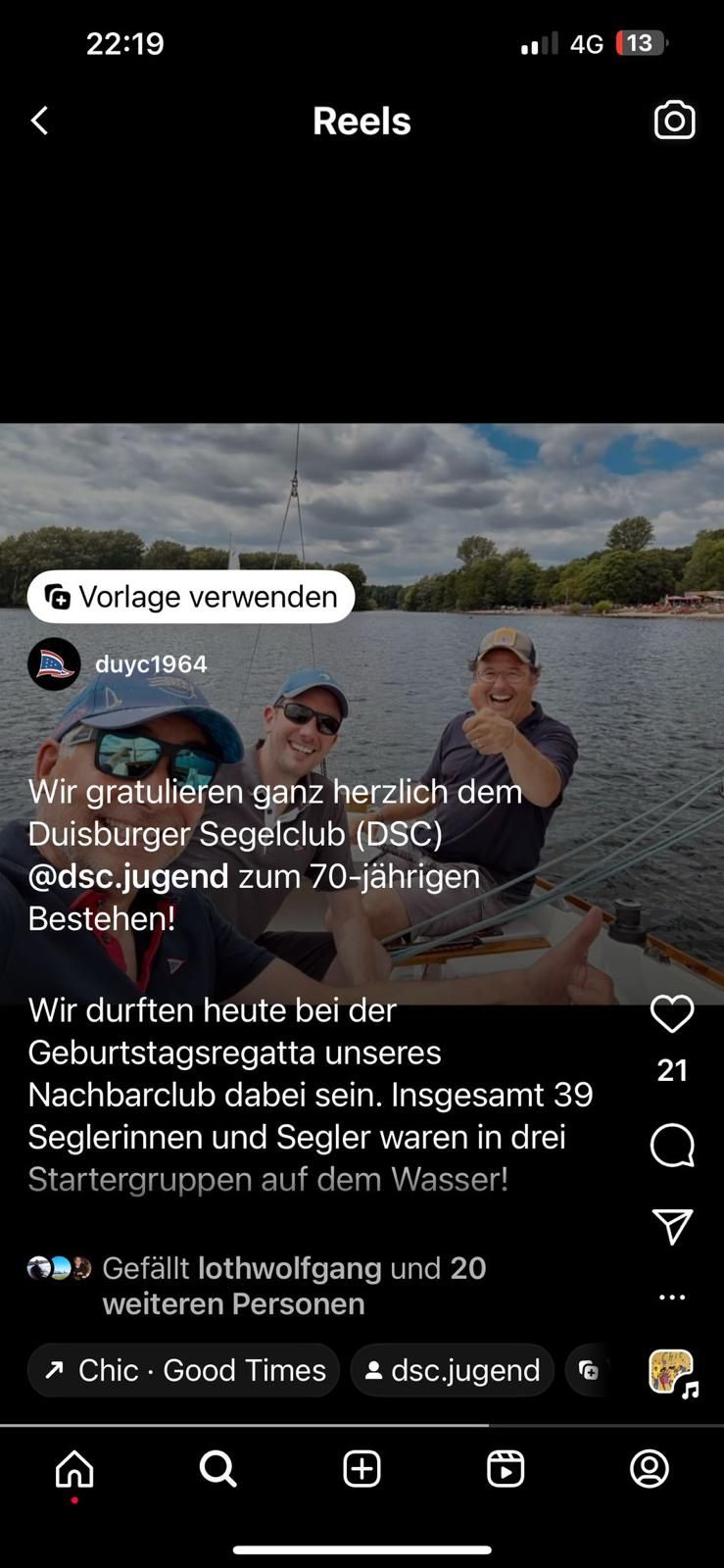The width and height of the screenshot is (724, 1568).
Task: Create a new post with the plus tab
Action: click(362, 1469)
